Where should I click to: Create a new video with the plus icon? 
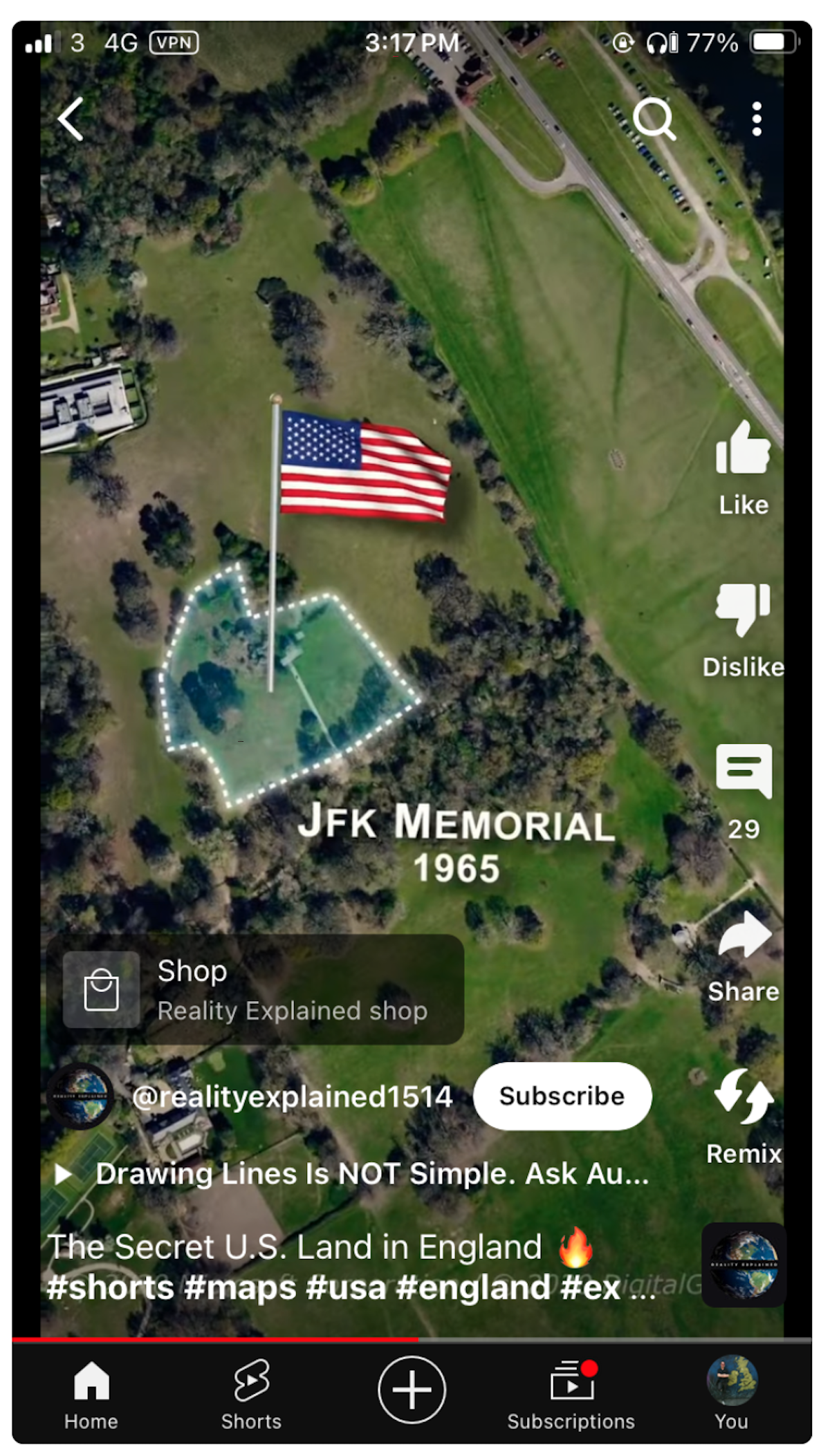tap(410, 1390)
